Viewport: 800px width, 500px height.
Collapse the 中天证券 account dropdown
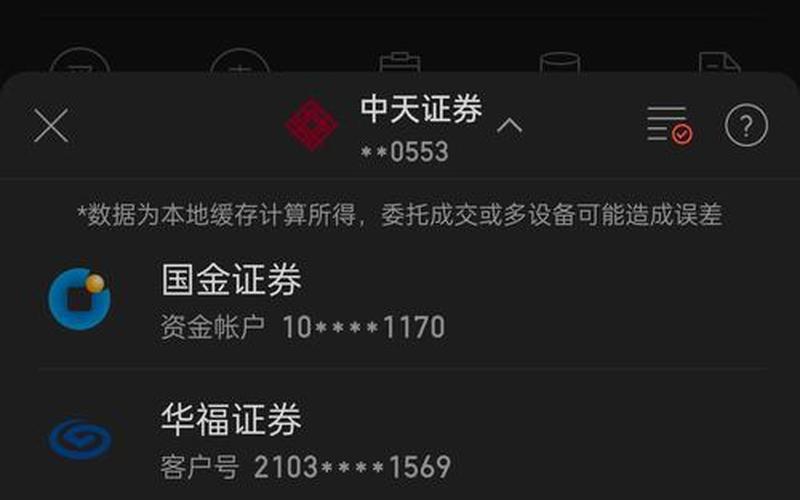pyautogui.click(x=509, y=126)
